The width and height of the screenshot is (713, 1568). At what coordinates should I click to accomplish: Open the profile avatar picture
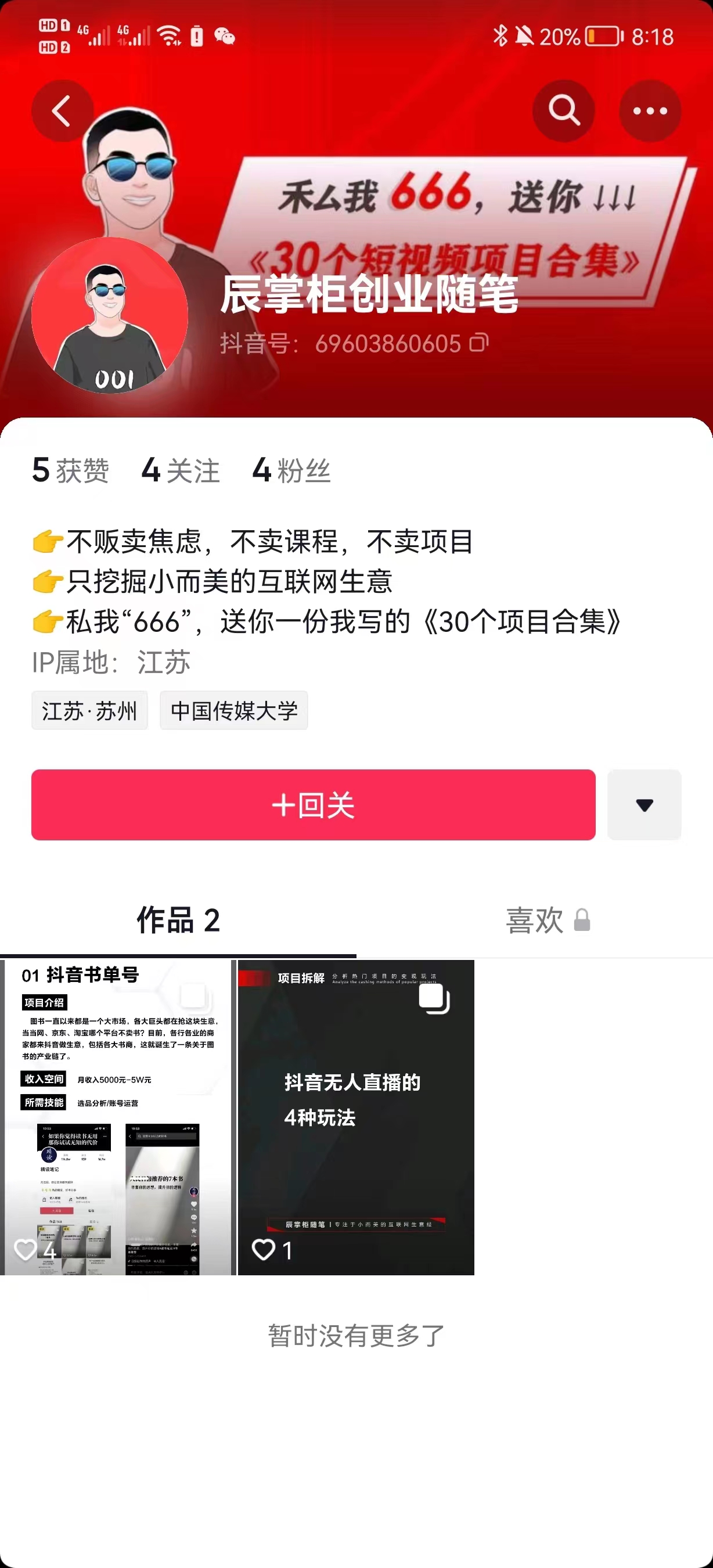[110, 315]
